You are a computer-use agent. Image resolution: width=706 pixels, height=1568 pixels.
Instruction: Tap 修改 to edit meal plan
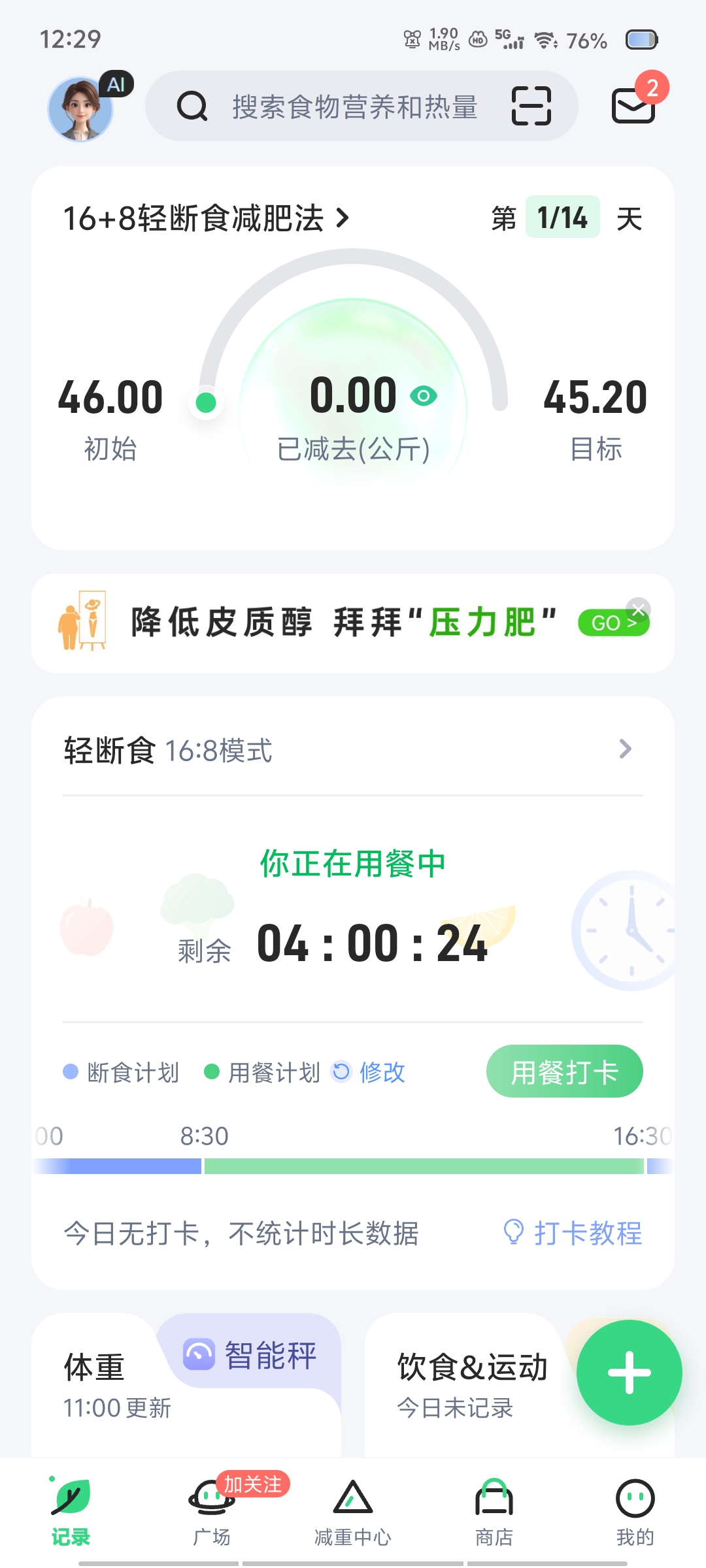click(x=381, y=1072)
